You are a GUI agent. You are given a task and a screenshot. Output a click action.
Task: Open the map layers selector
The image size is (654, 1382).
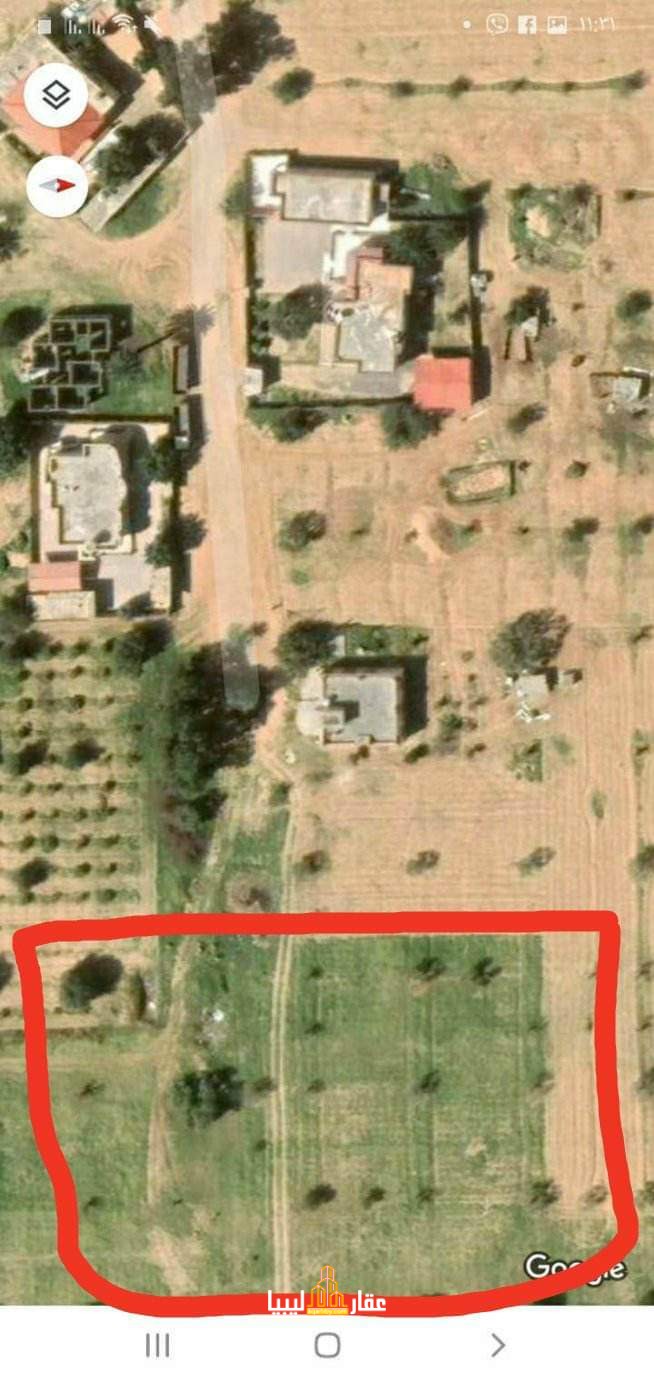pos(58,96)
